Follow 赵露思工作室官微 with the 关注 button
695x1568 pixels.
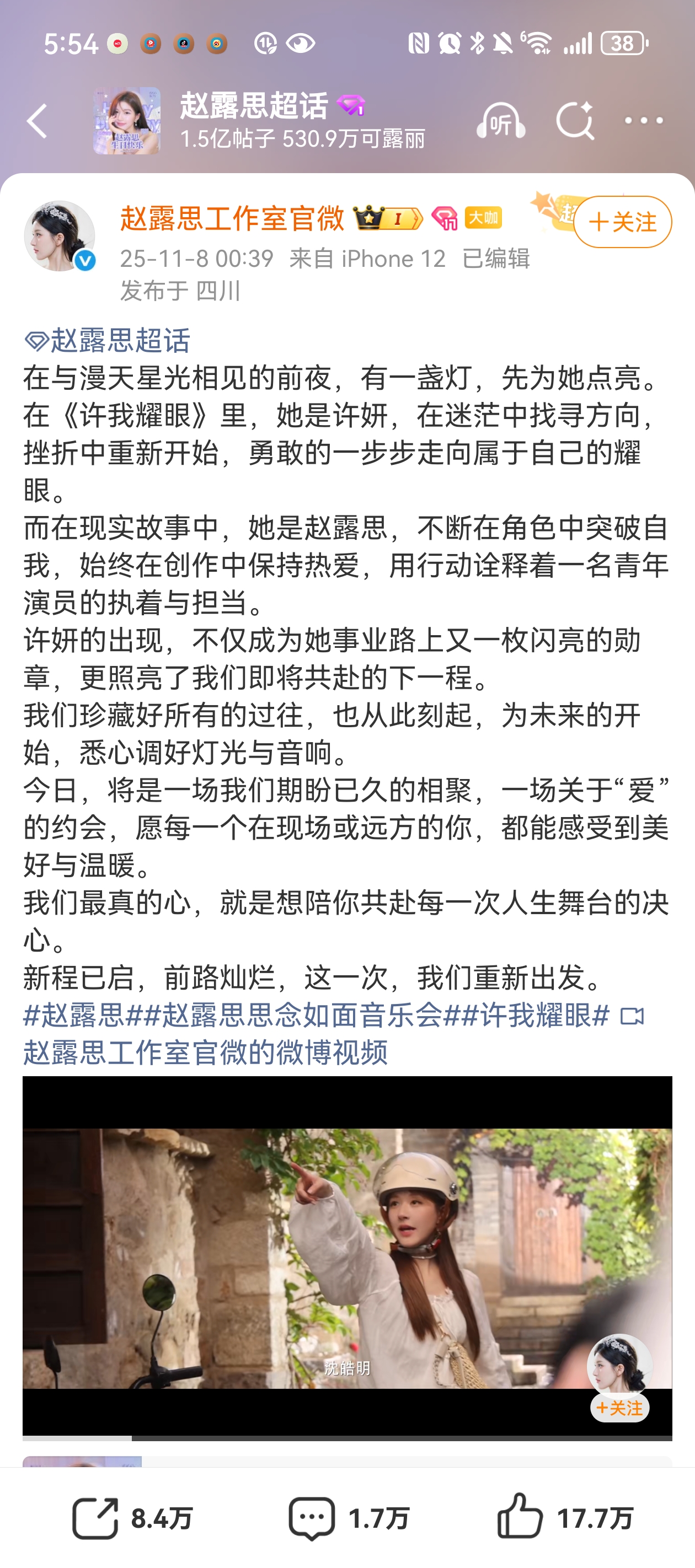click(x=622, y=222)
